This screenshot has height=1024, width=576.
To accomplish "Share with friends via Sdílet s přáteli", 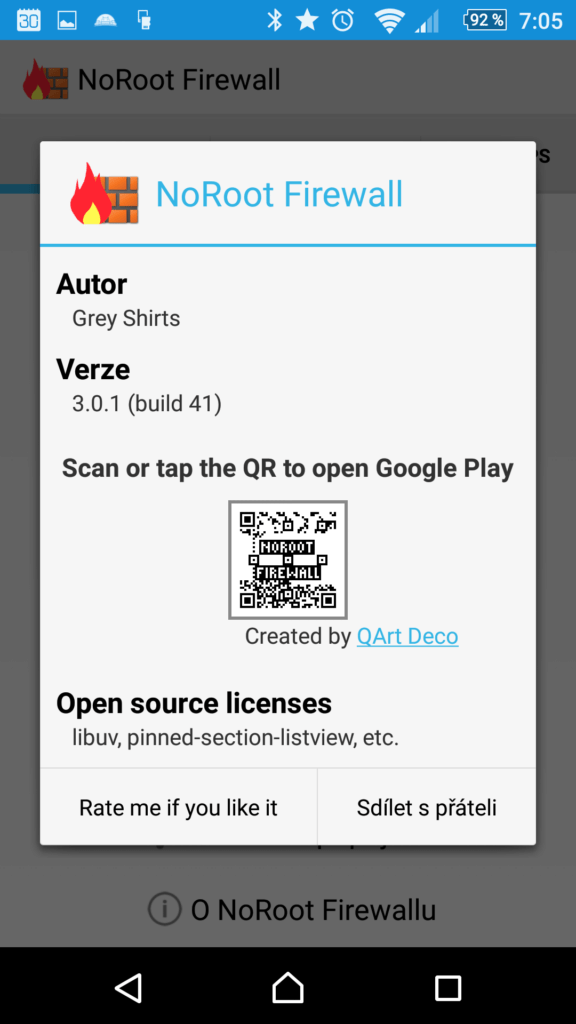I will (x=426, y=807).
